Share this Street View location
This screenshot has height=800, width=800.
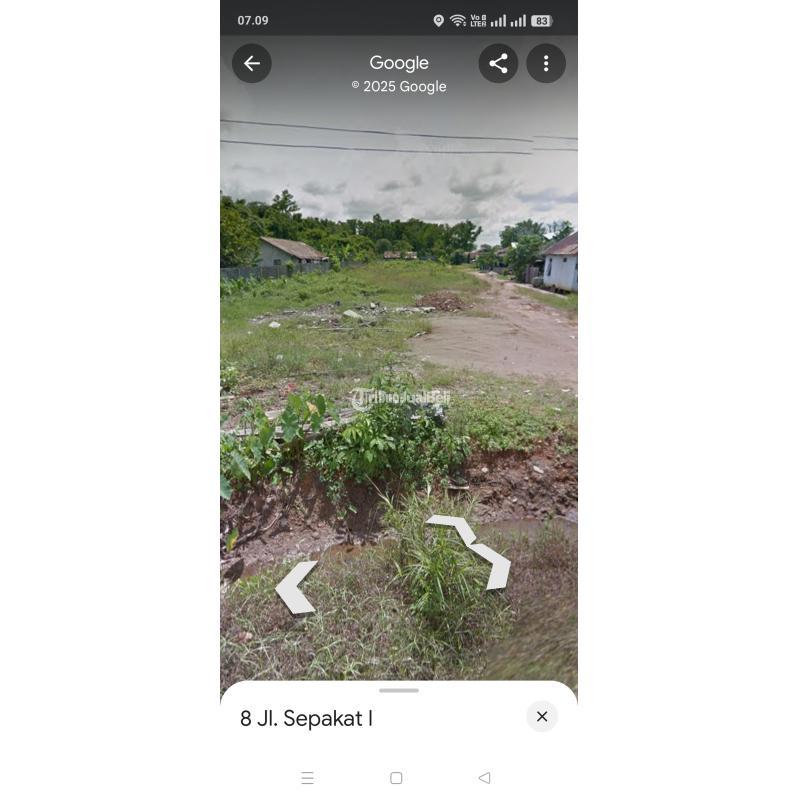(498, 63)
